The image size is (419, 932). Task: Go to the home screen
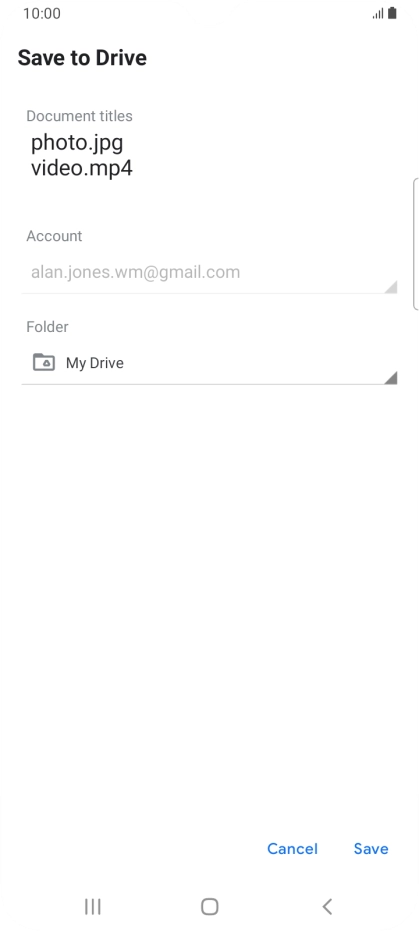[210, 906]
